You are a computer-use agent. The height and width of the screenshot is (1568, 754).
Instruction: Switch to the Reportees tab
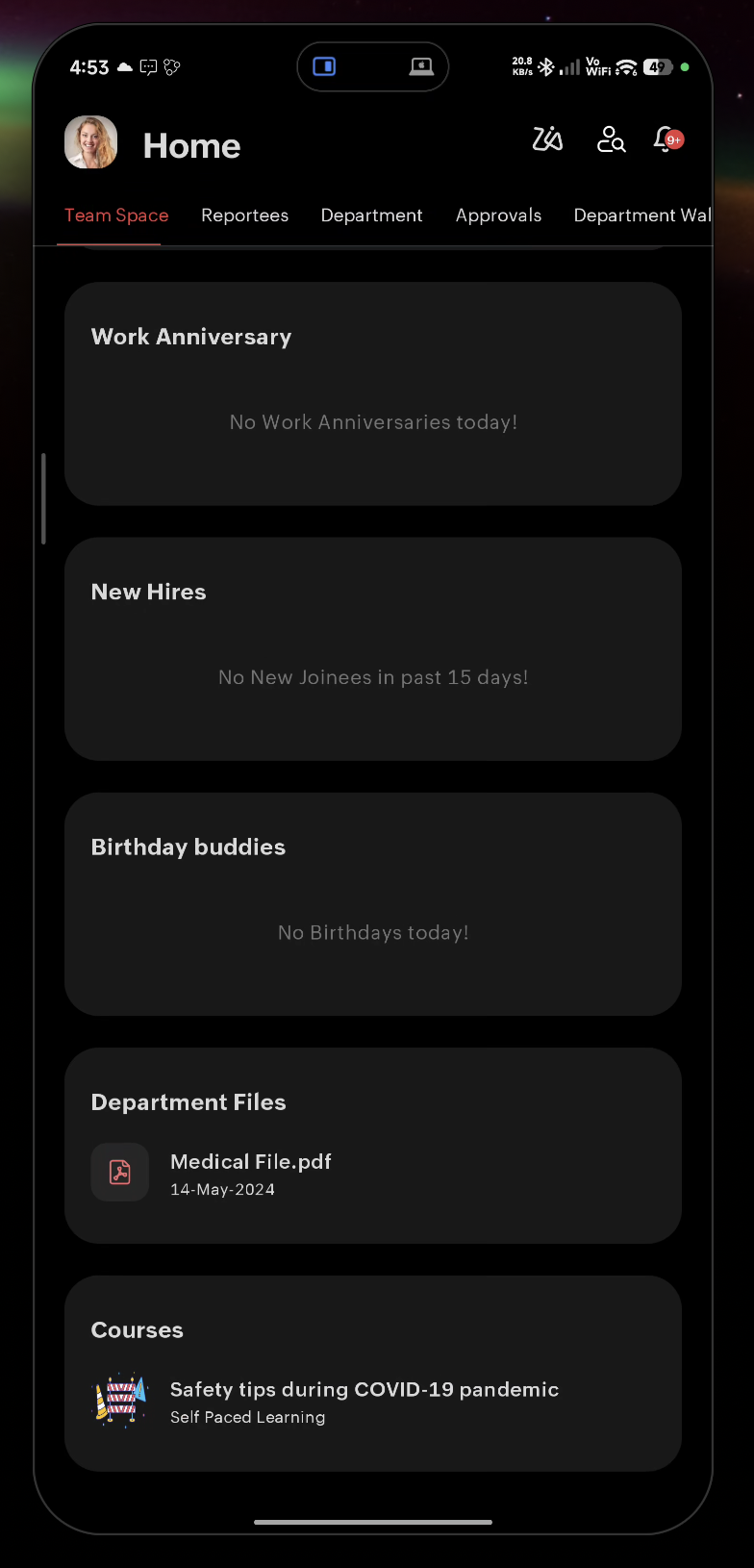(244, 215)
